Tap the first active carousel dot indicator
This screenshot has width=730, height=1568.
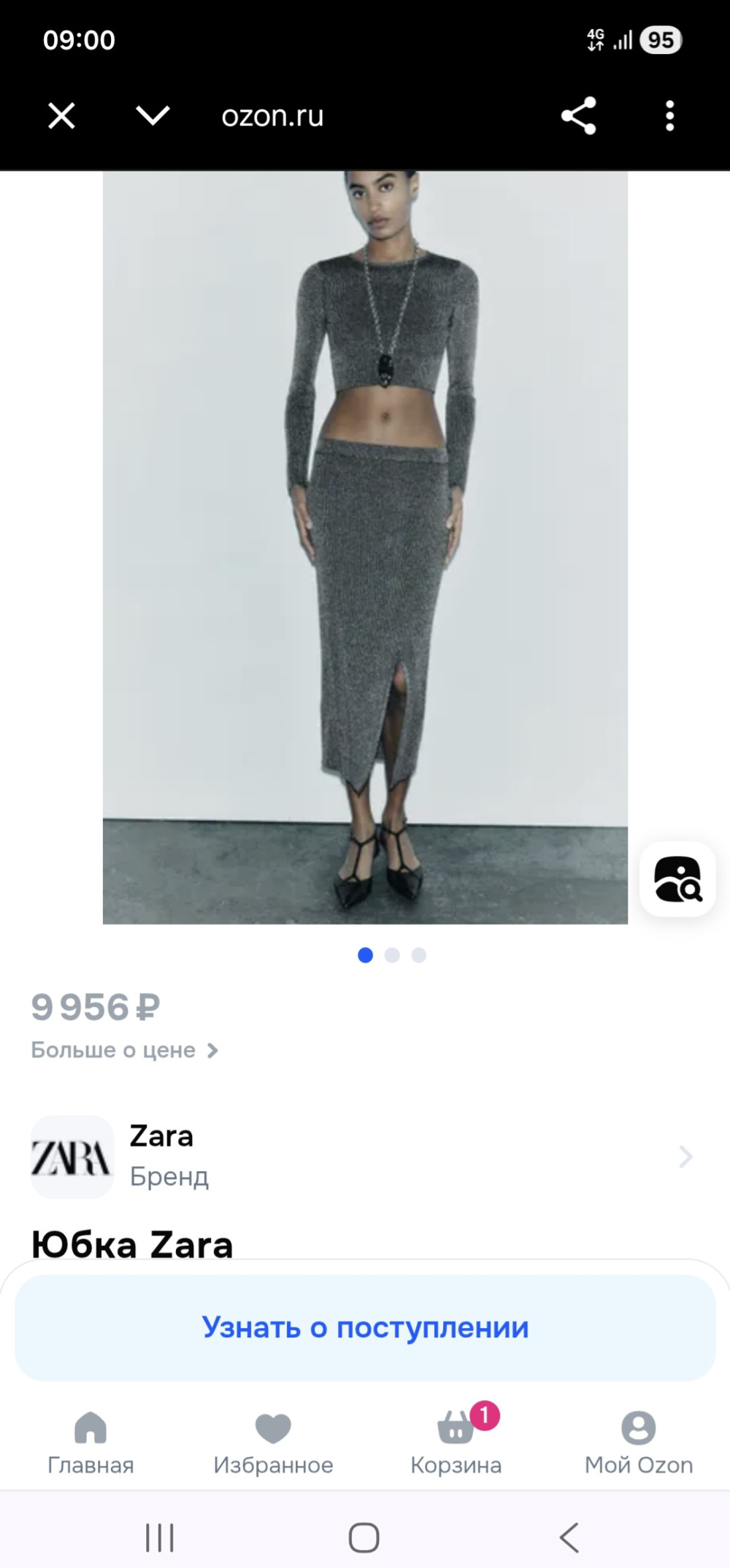tap(366, 955)
